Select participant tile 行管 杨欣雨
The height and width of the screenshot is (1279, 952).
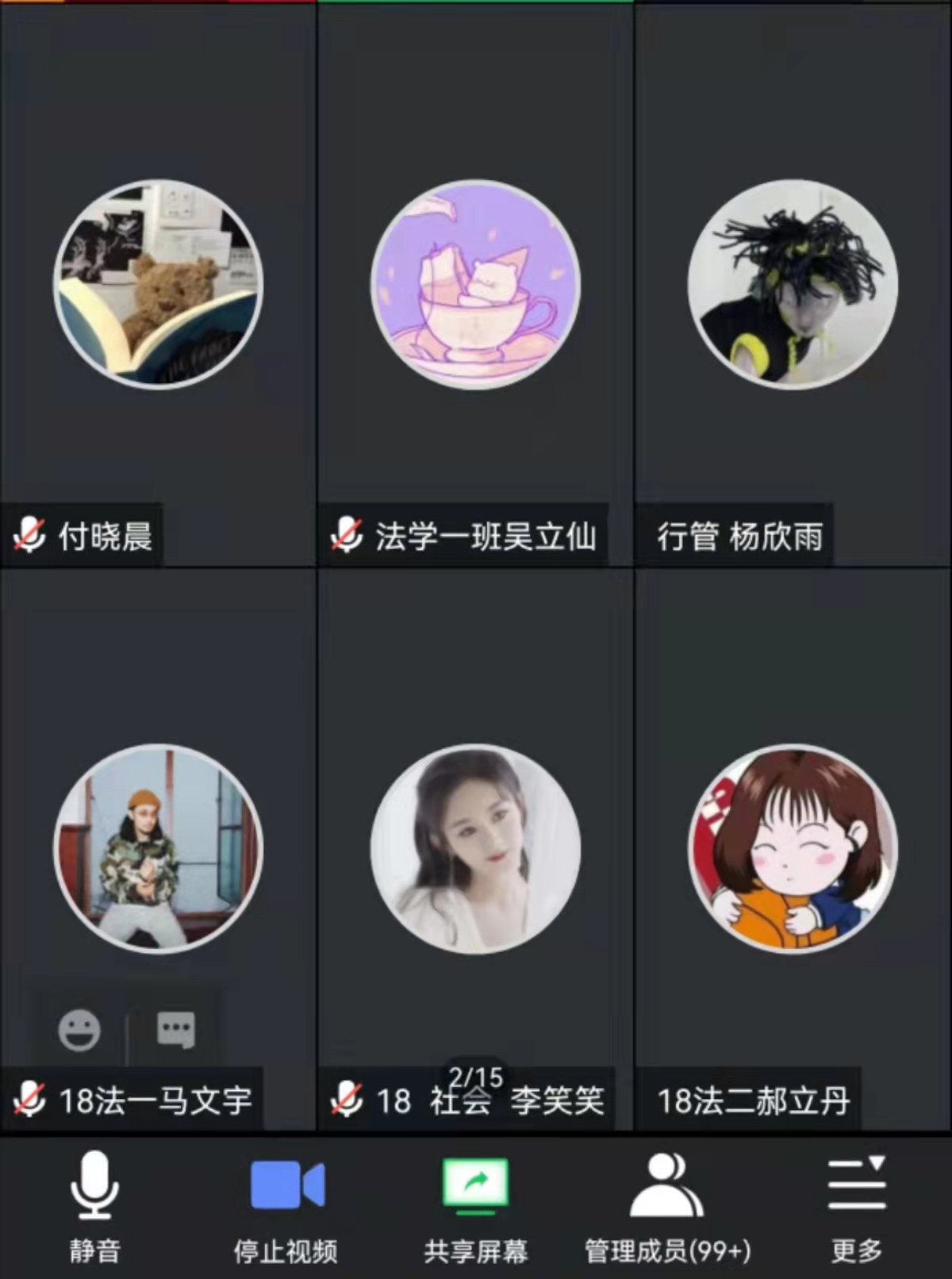[x=793, y=285]
